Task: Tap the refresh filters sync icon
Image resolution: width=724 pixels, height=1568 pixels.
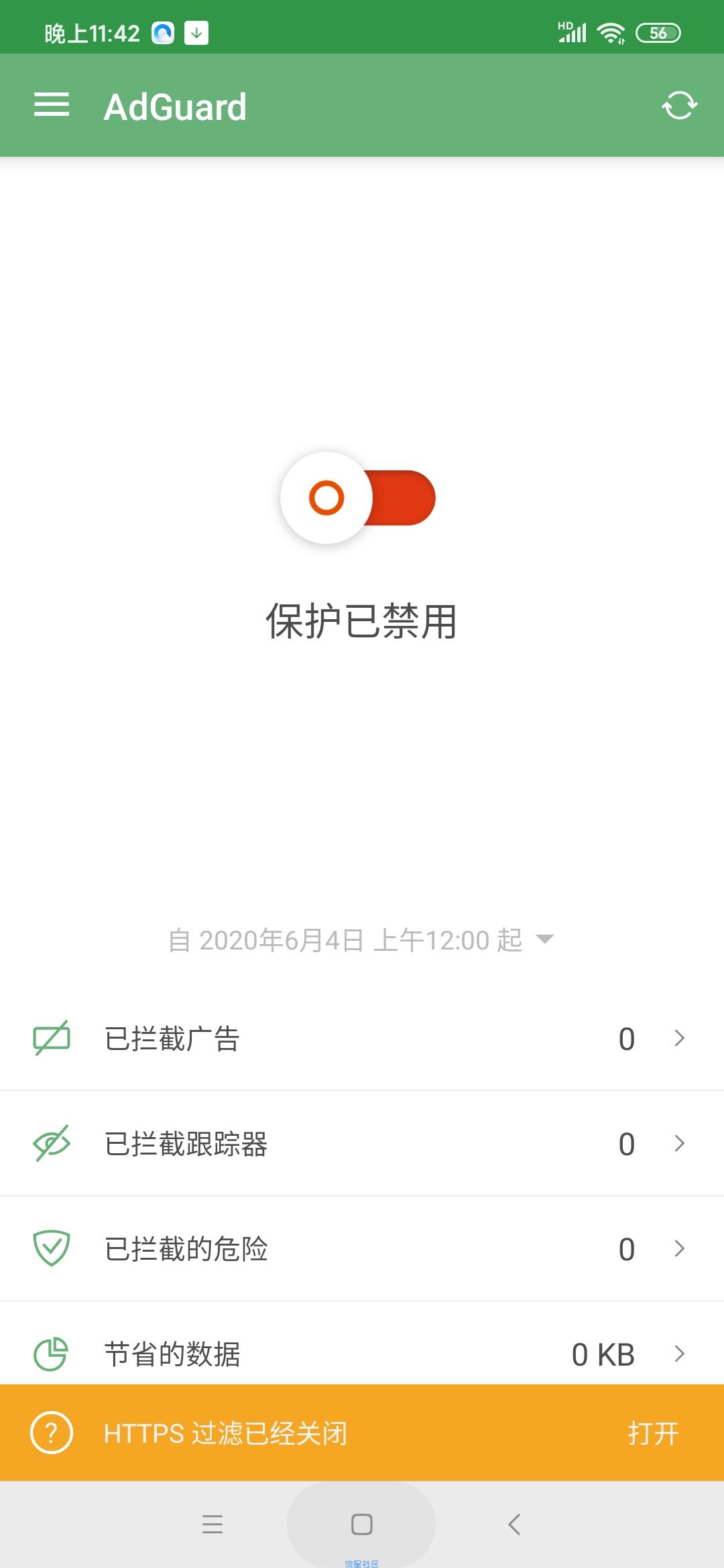Action: [x=679, y=106]
